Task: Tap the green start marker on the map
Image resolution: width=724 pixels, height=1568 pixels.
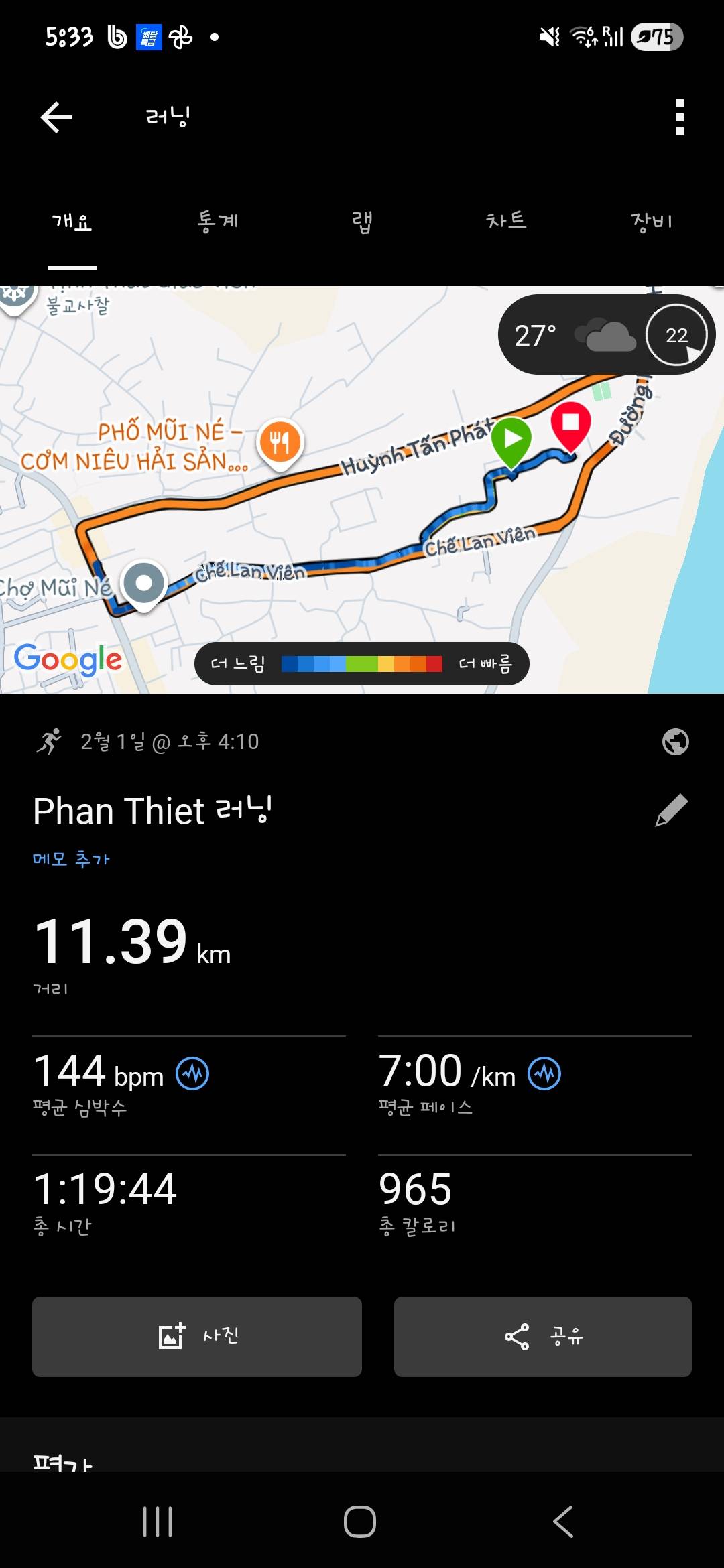Action: coord(513,441)
